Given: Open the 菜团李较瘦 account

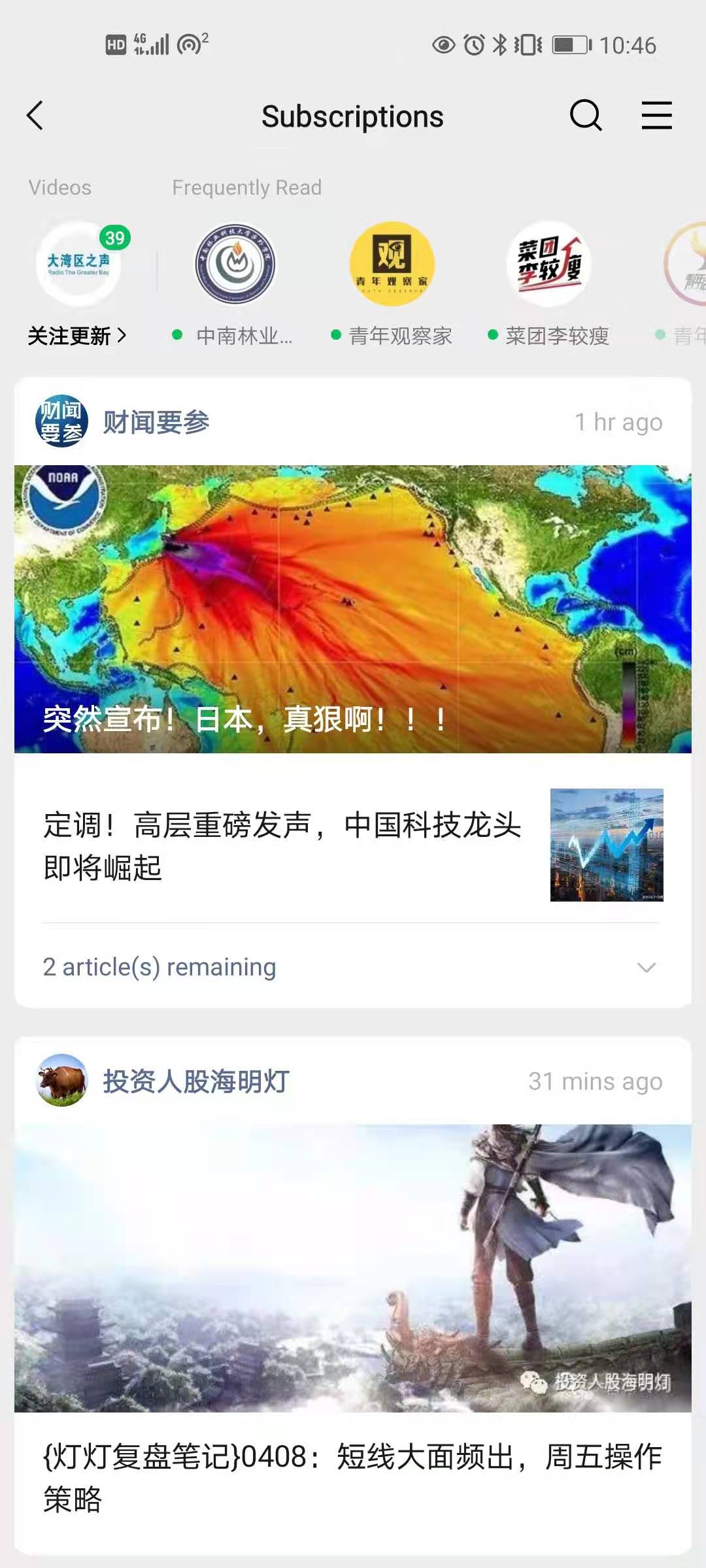Looking at the screenshot, I should click(549, 281).
